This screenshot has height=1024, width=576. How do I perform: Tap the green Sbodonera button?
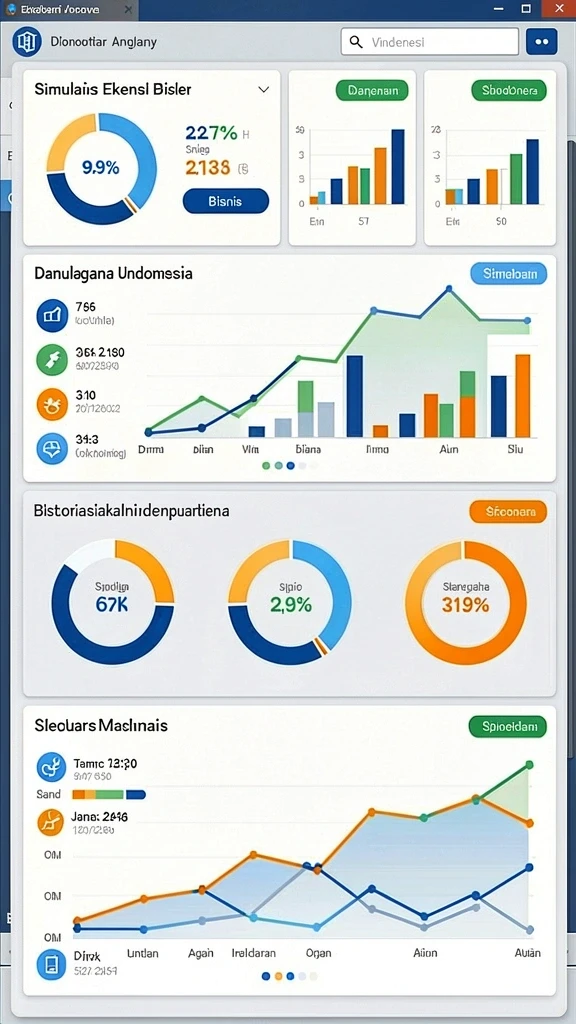point(509,91)
